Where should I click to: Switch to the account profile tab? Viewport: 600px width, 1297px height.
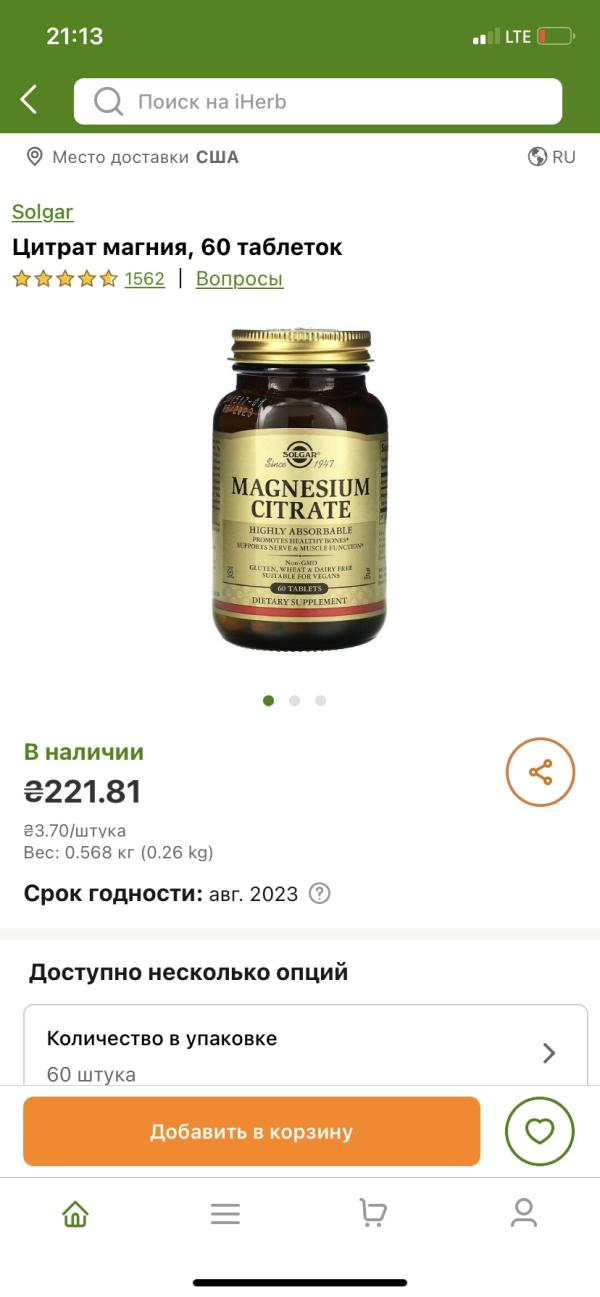tap(524, 1213)
